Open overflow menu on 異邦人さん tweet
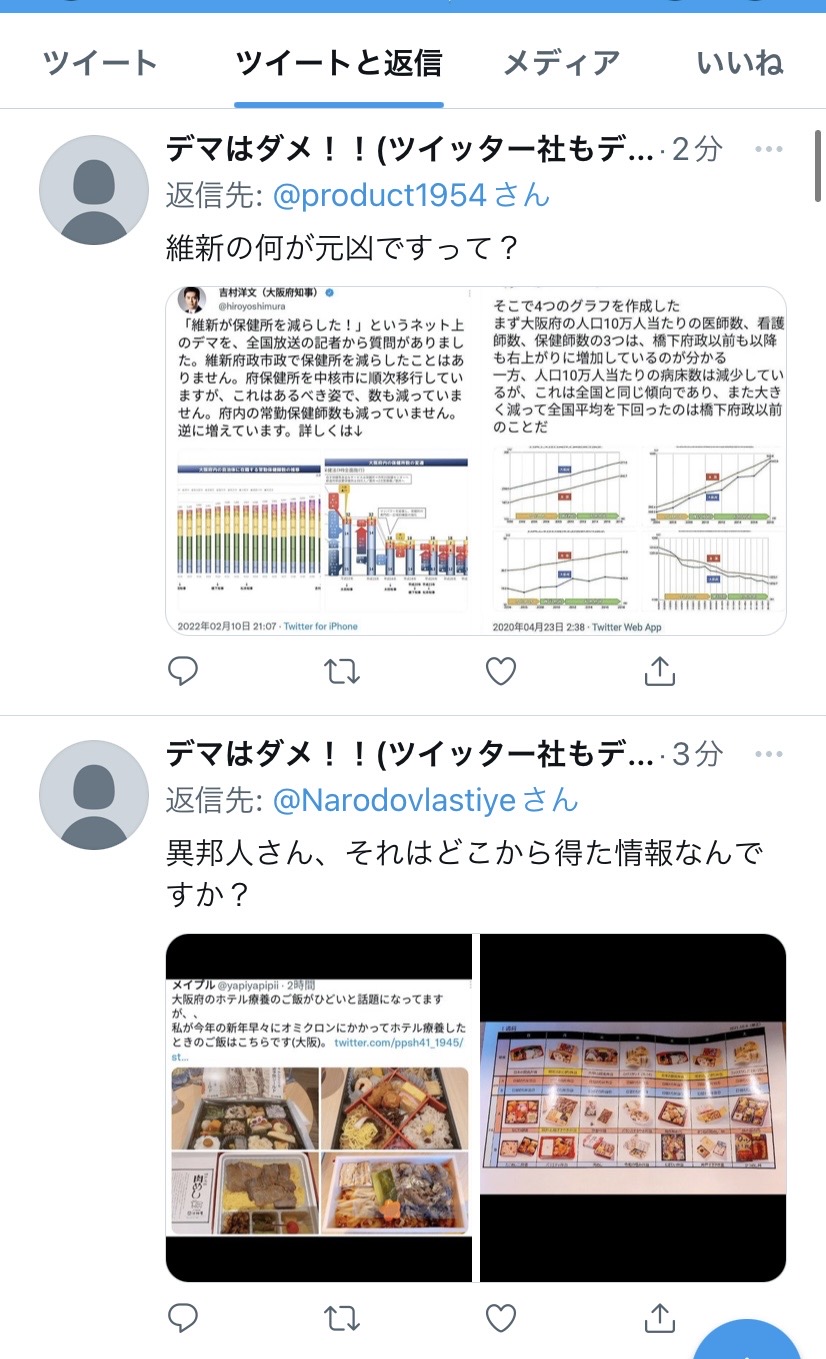 768,754
